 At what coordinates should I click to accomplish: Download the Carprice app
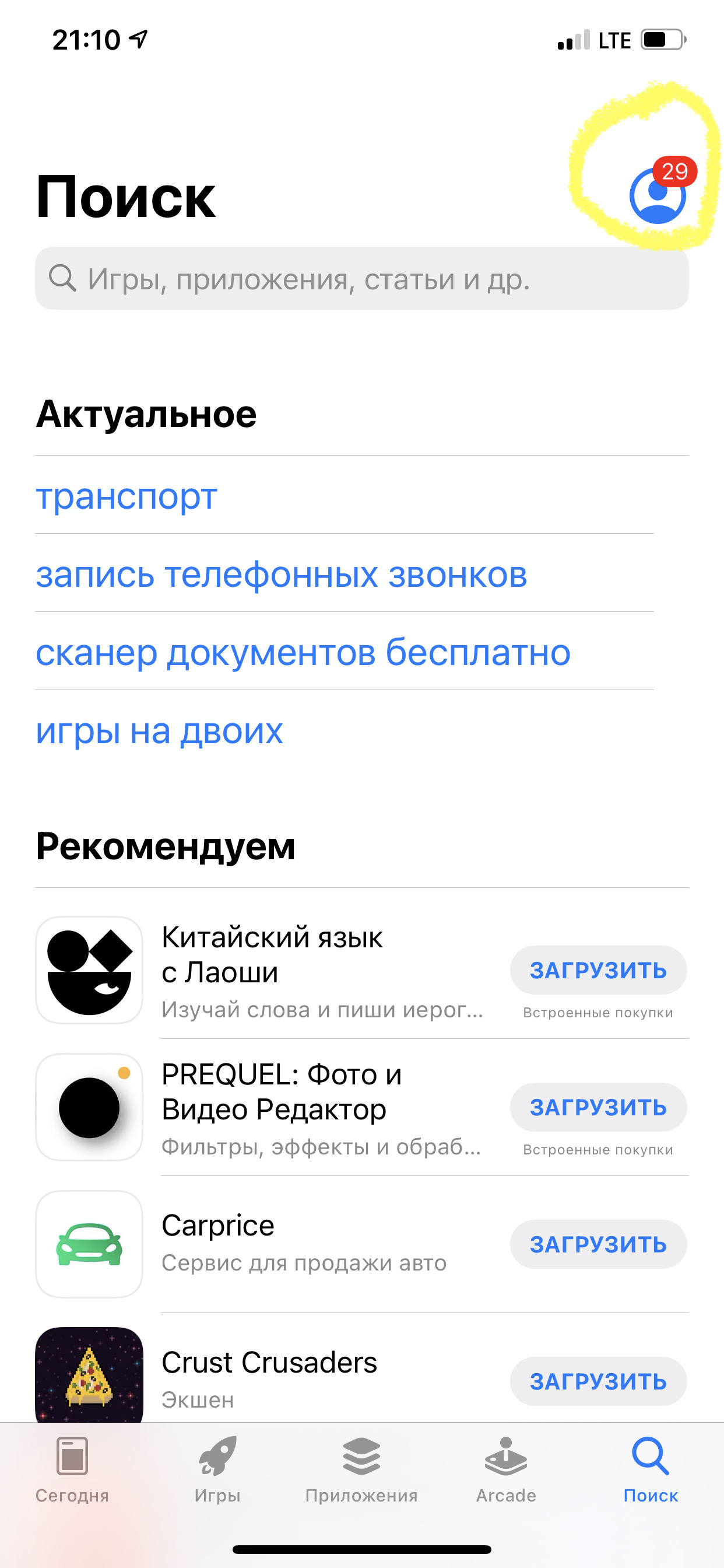(598, 1244)
